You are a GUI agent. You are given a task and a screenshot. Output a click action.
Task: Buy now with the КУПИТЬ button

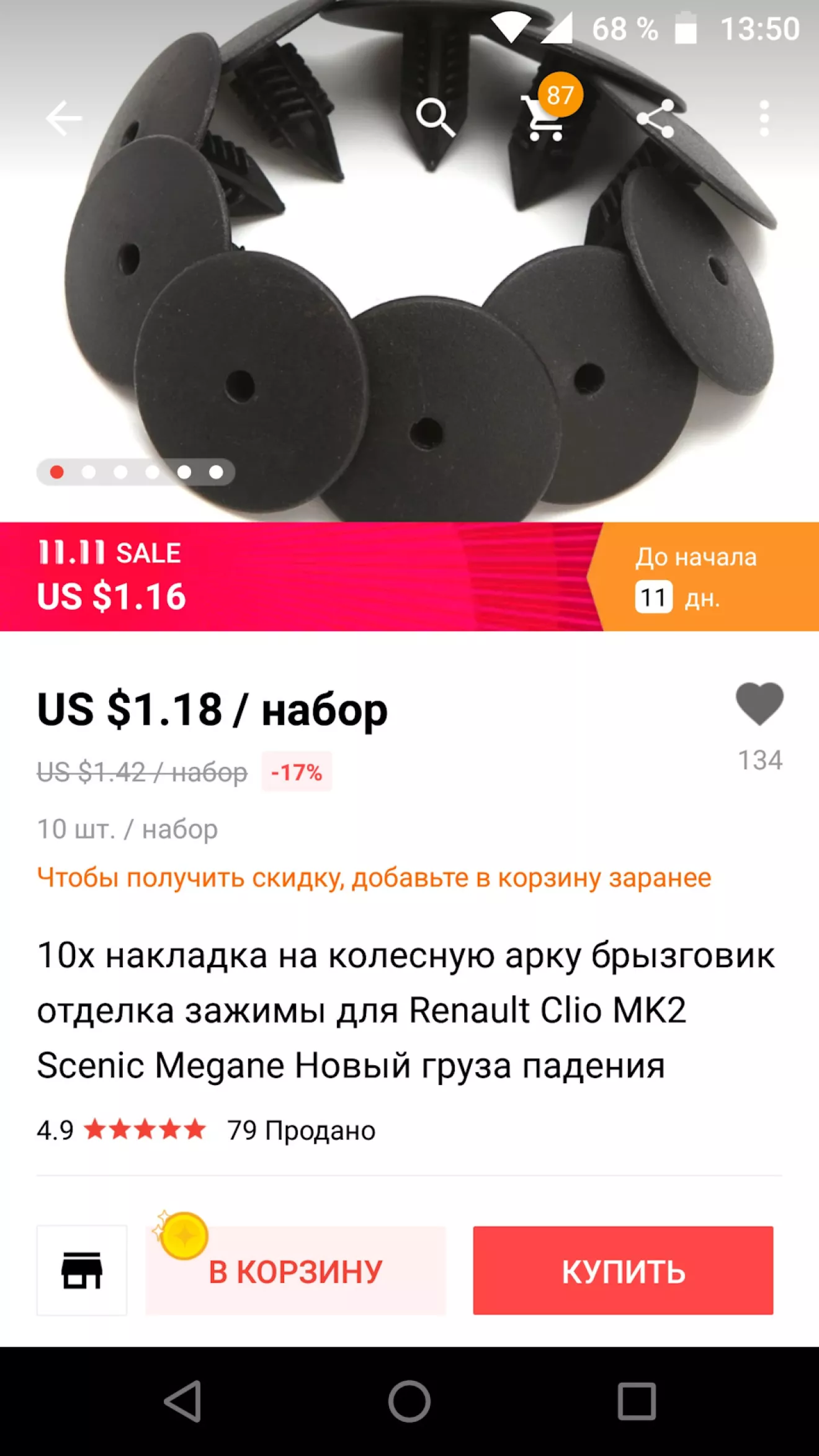pyautogui.click(x=623, y=1271)
